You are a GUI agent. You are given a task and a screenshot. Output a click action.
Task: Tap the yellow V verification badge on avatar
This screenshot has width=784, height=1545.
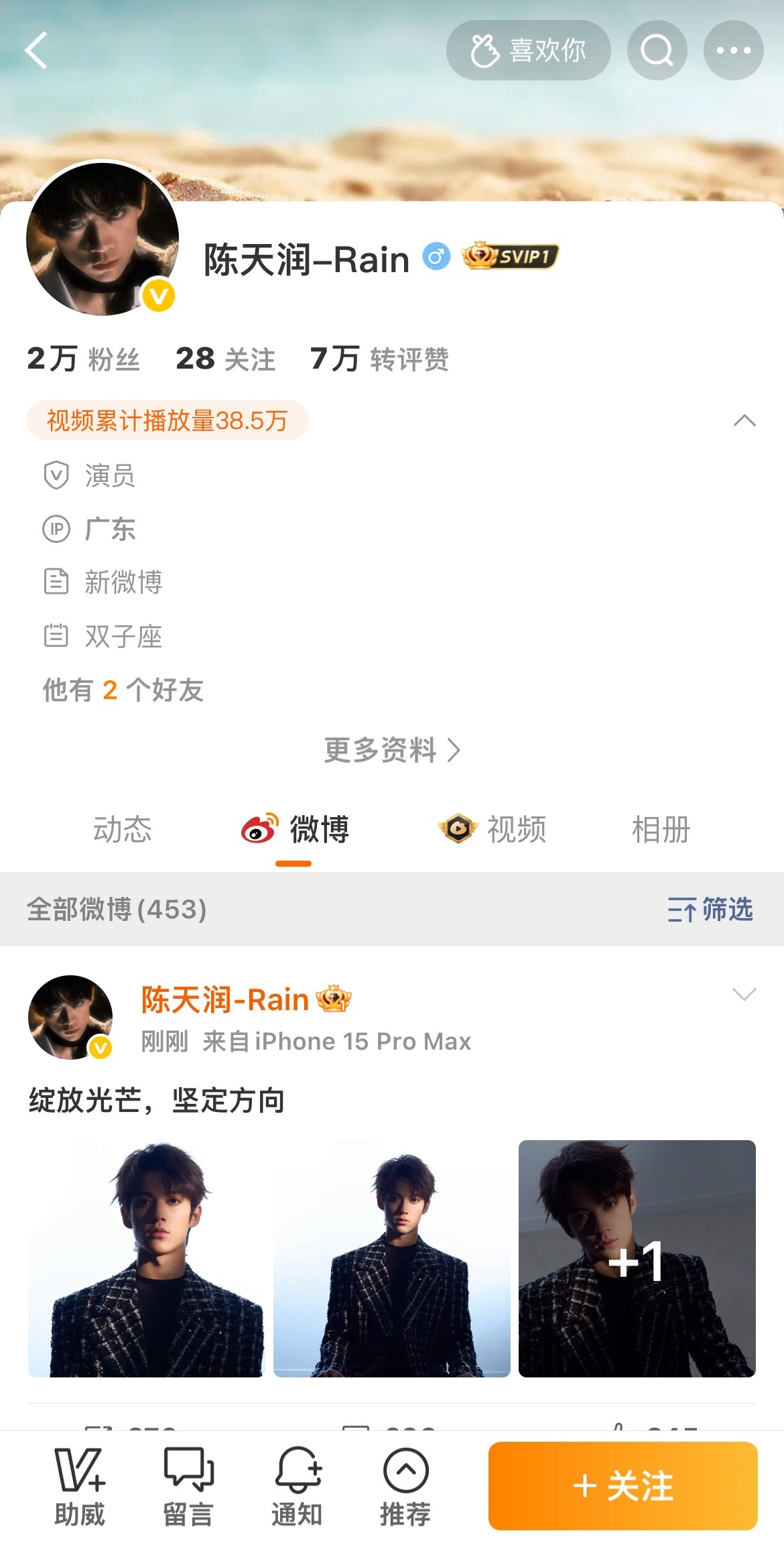(x=157, y=294)
